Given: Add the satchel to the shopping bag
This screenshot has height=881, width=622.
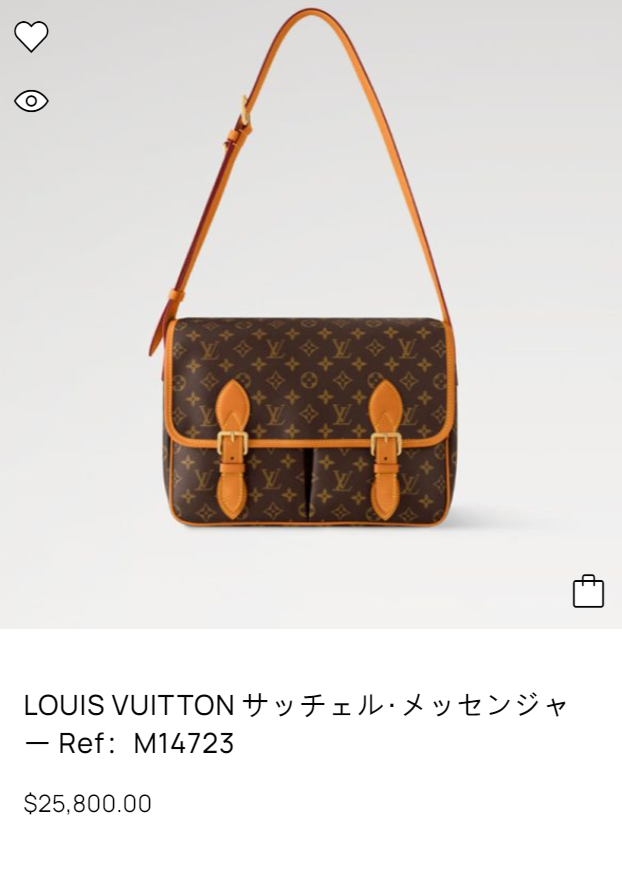Looking at the screenshot, I should (588, 591).
